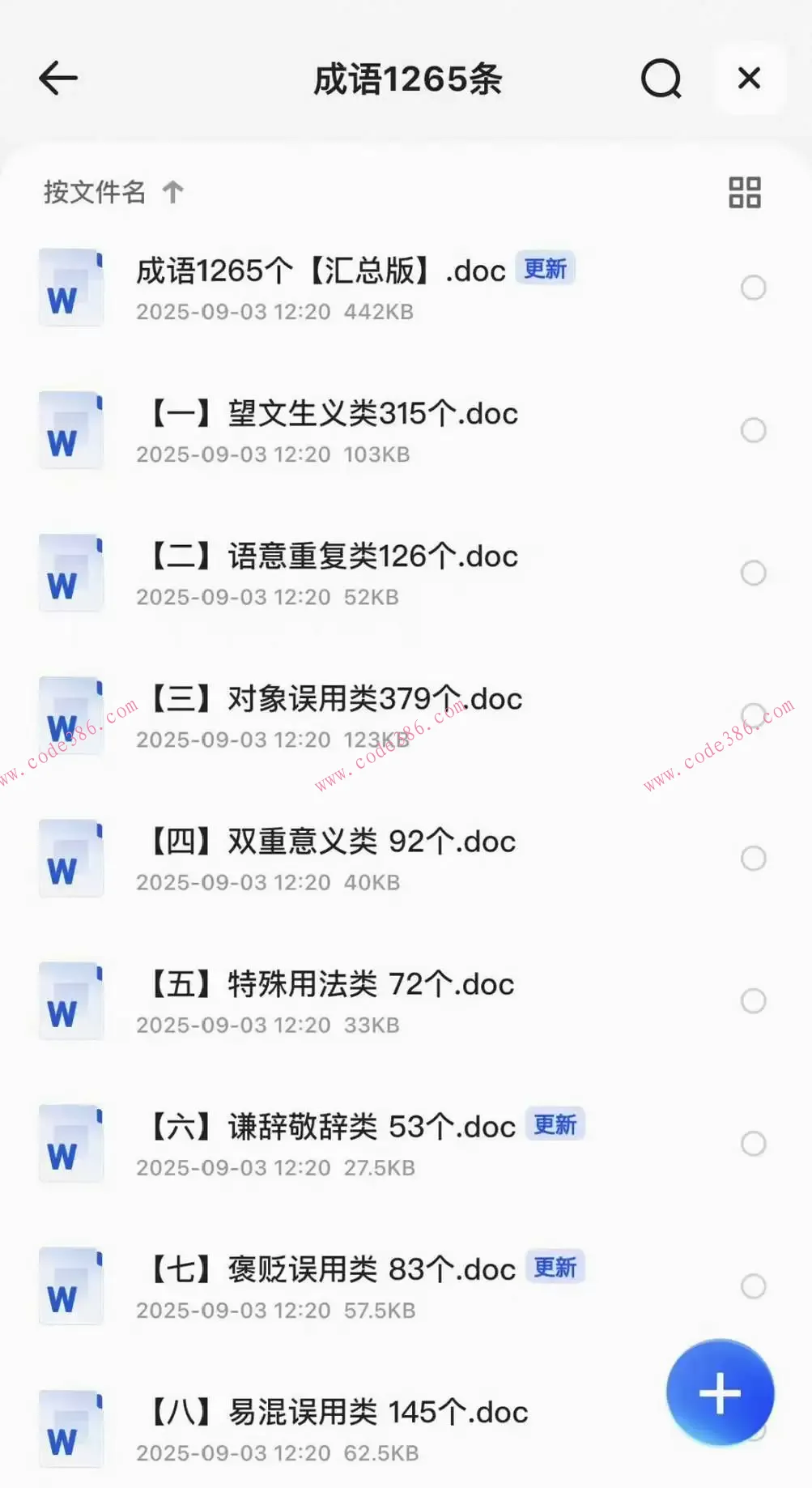Image resolution: width=812 pixels, height=1488 pixels.
Task: Tap the Word icon beside 【五】特殊用法类 72个.doc
Action: 70,1000
